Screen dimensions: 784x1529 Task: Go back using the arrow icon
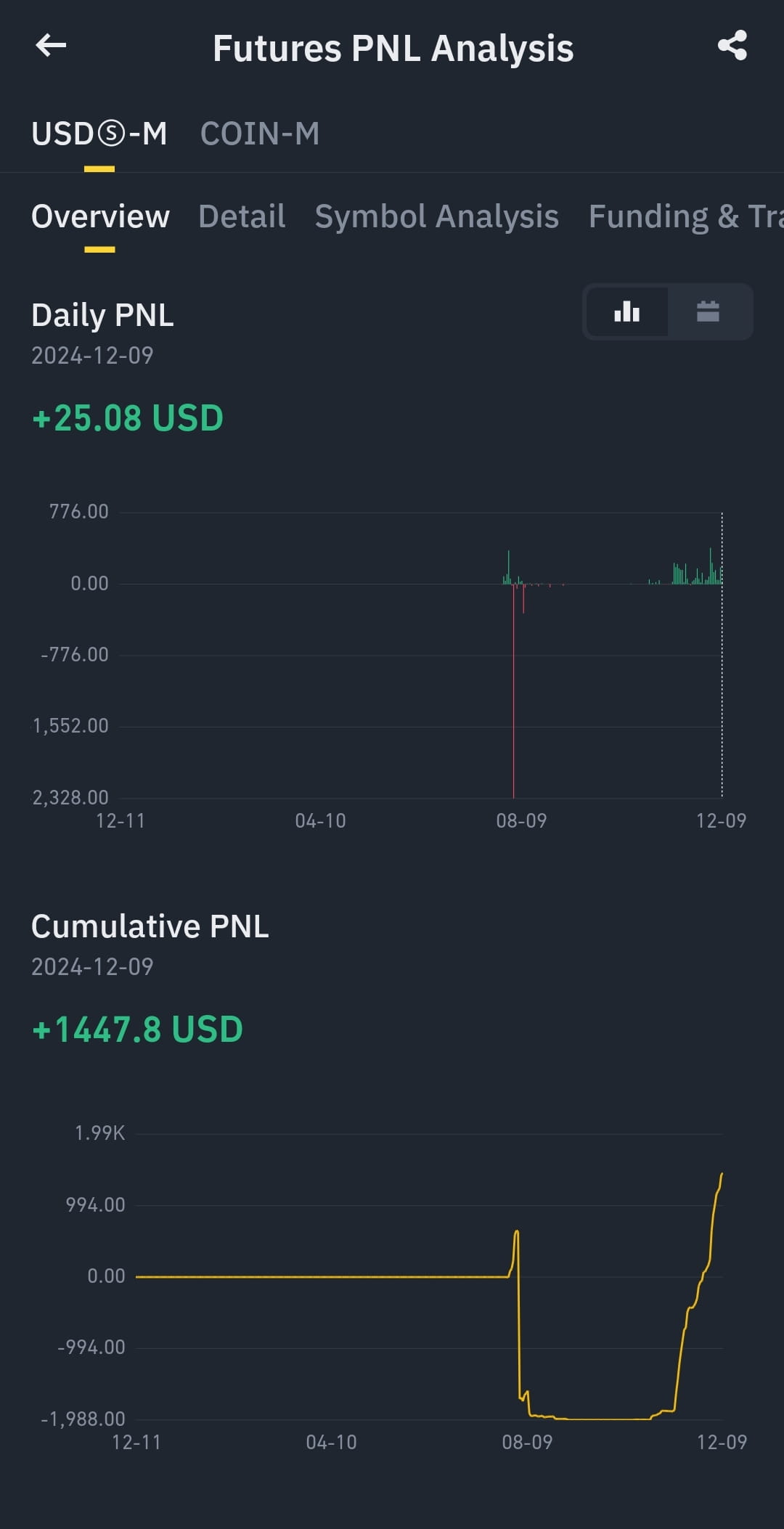51,46
